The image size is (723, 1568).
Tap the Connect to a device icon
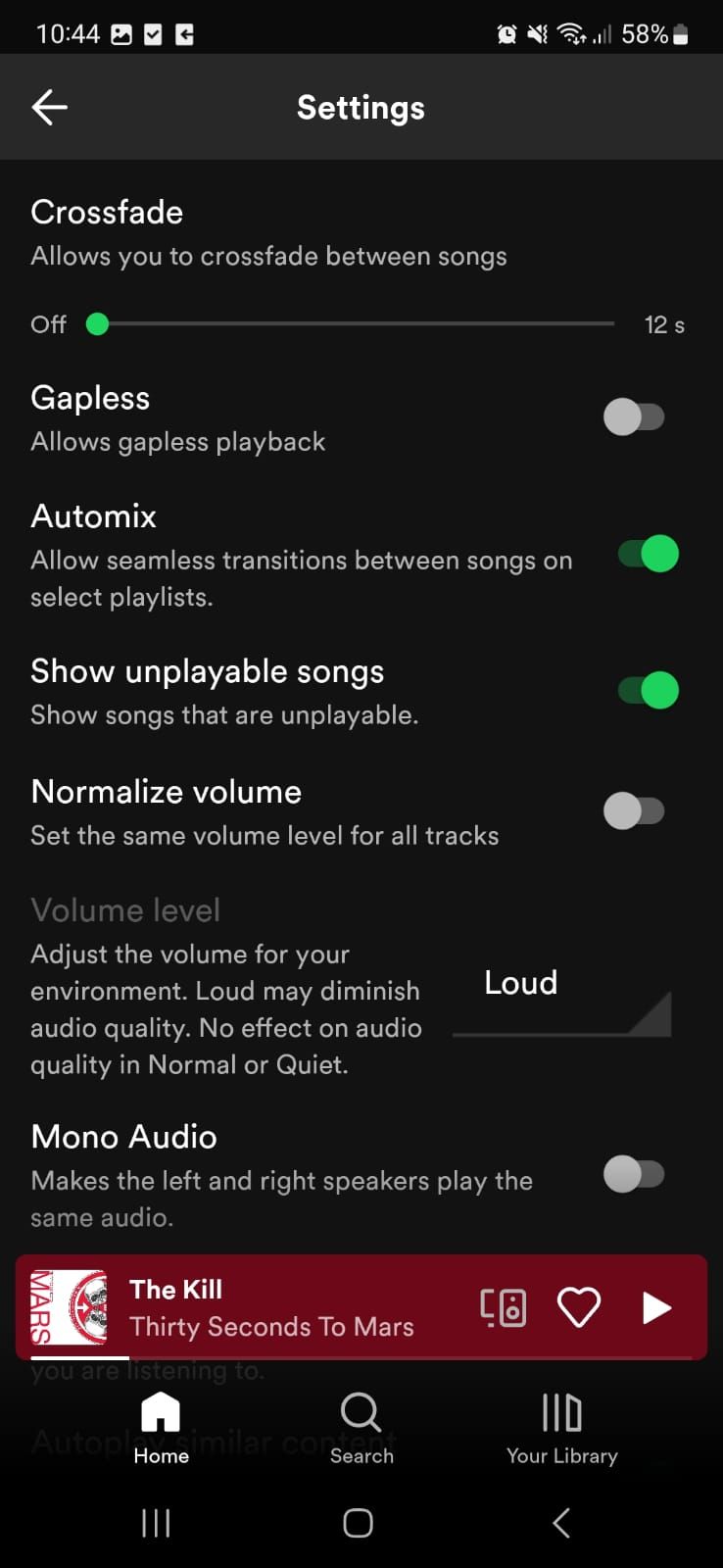503,1306
